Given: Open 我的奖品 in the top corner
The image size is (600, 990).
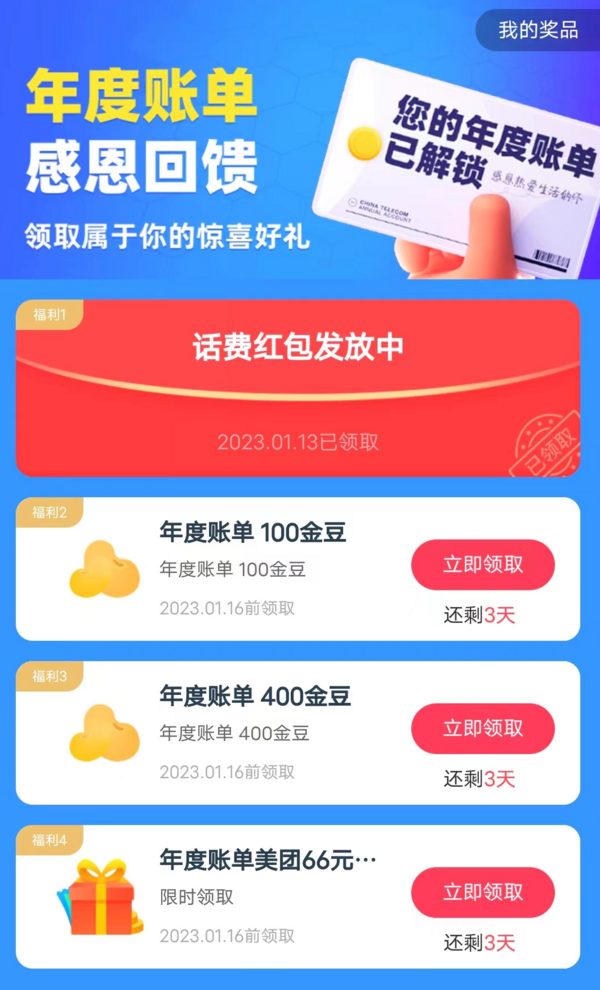Looking at the screenshot, I should point(538,30).
